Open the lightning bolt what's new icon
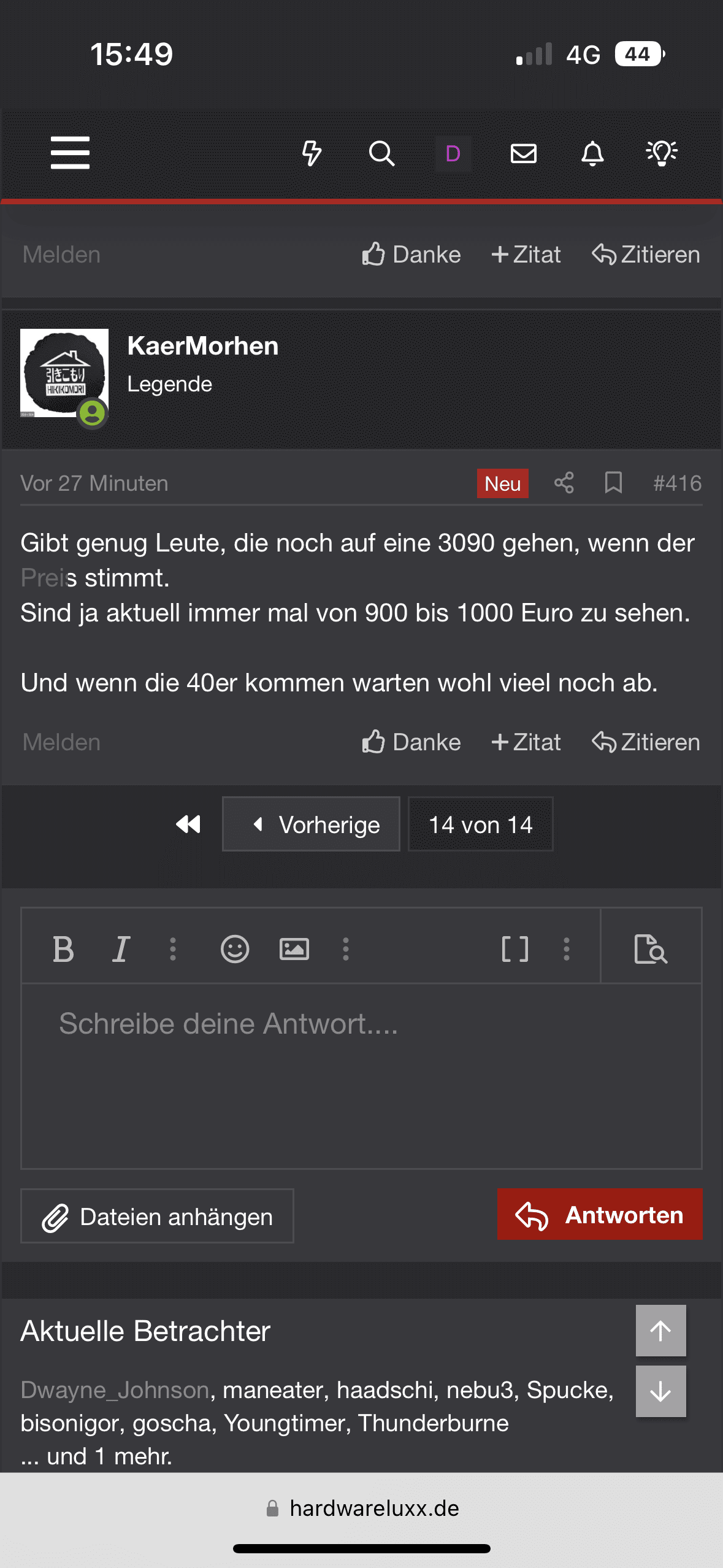The image size is (723, 1568). 312,153
